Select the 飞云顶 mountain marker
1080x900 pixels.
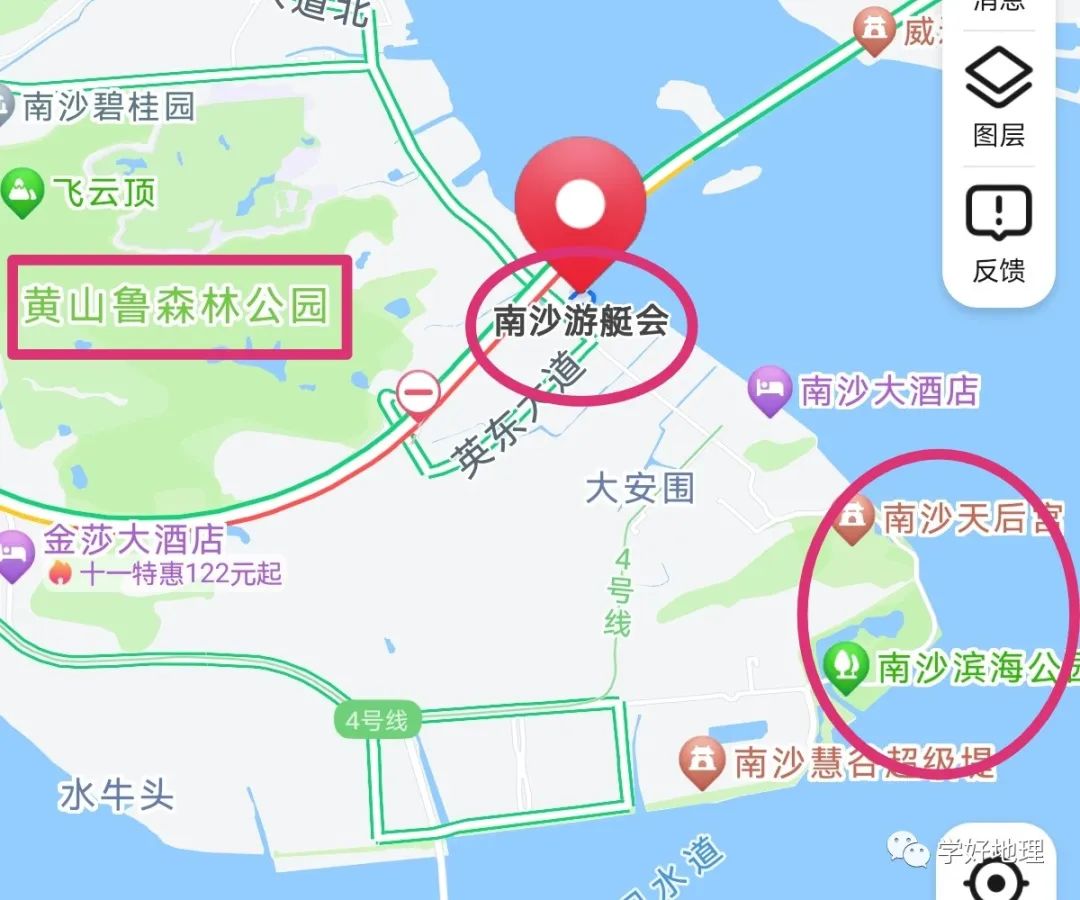point(22,193)
